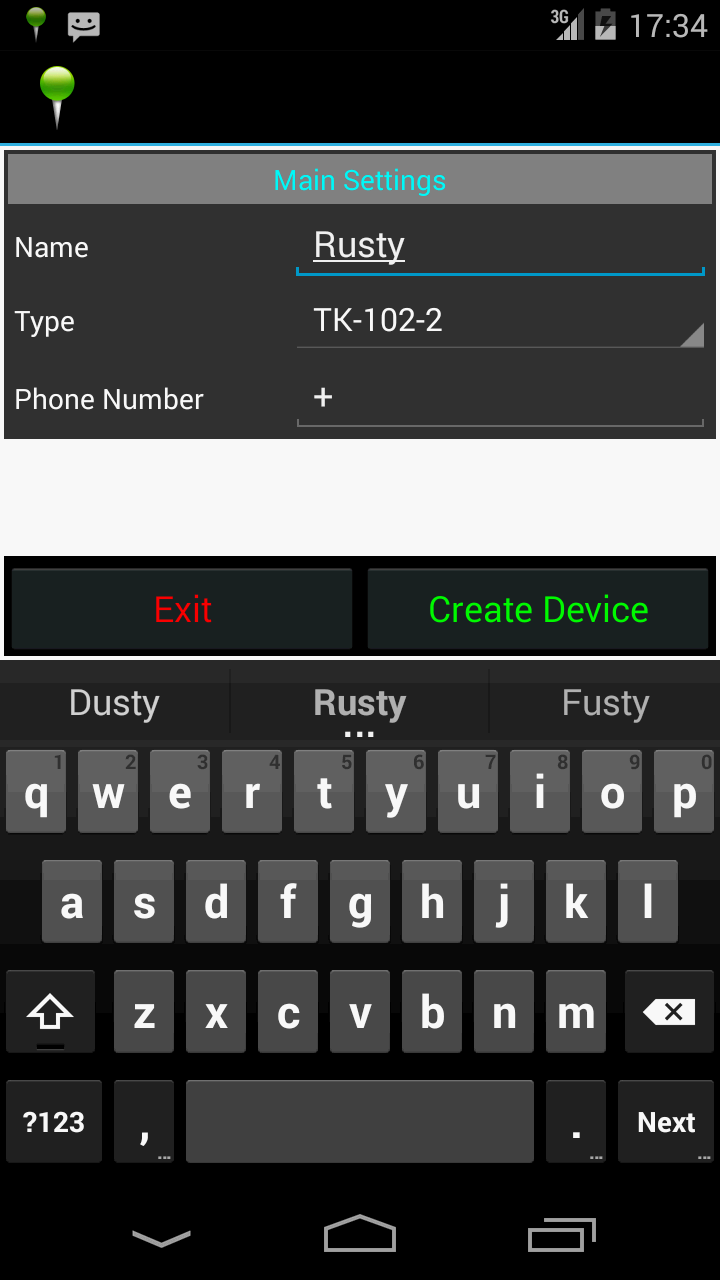Viewport: 720px width, 1280px height.
Task: Create the device
Action: [x=538, y=609]
